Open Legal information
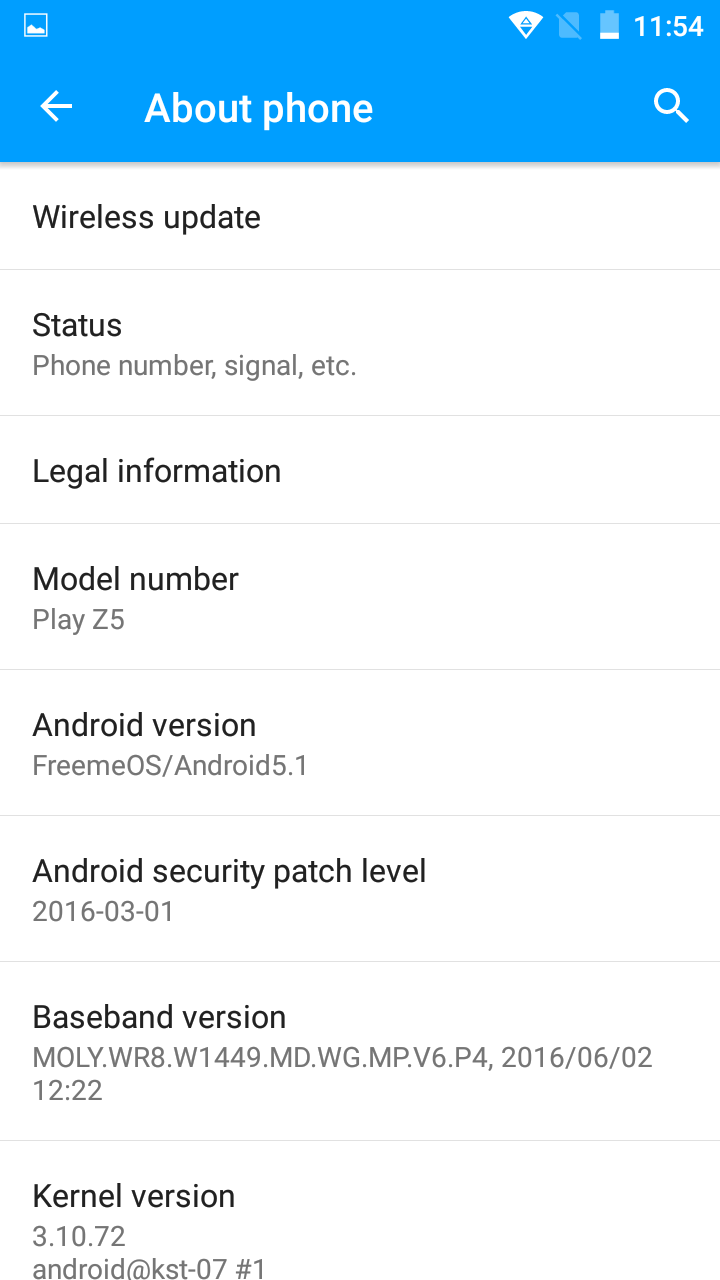The image size is (720, 1280). click(x=360, y=470)
